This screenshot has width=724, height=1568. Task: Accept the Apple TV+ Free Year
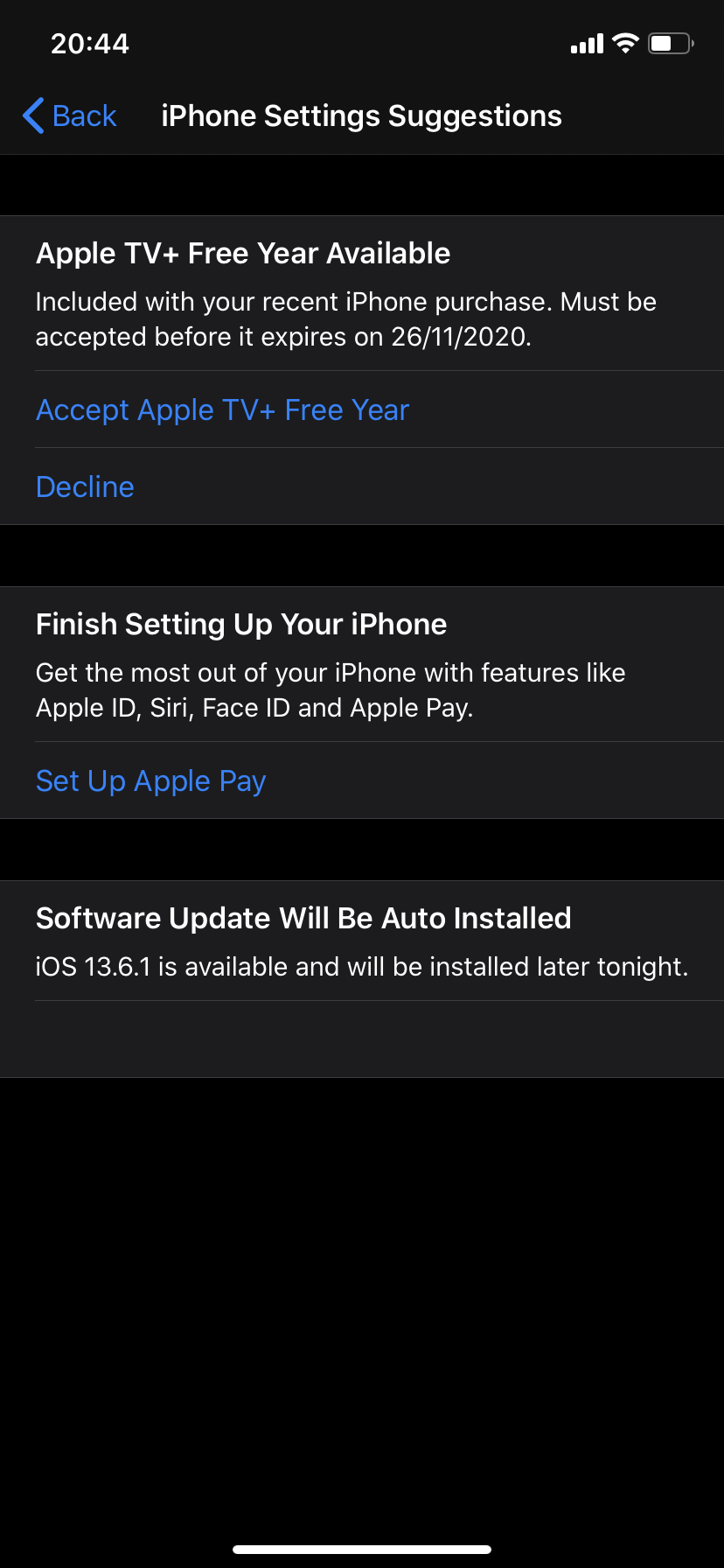362,409
